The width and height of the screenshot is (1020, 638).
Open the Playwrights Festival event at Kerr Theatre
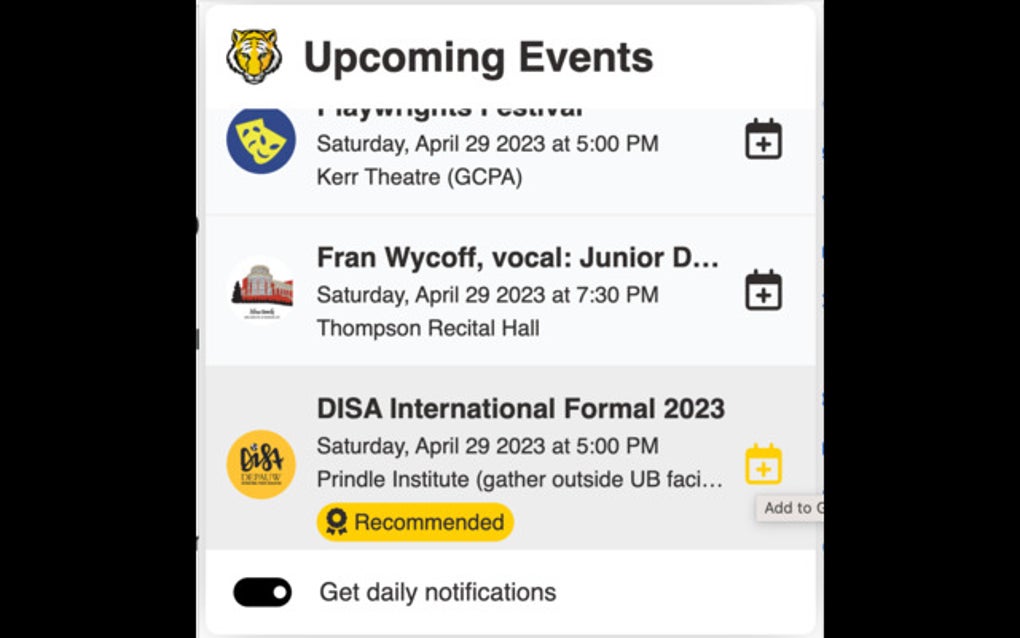pyautogui.click(x=487, y=143)
